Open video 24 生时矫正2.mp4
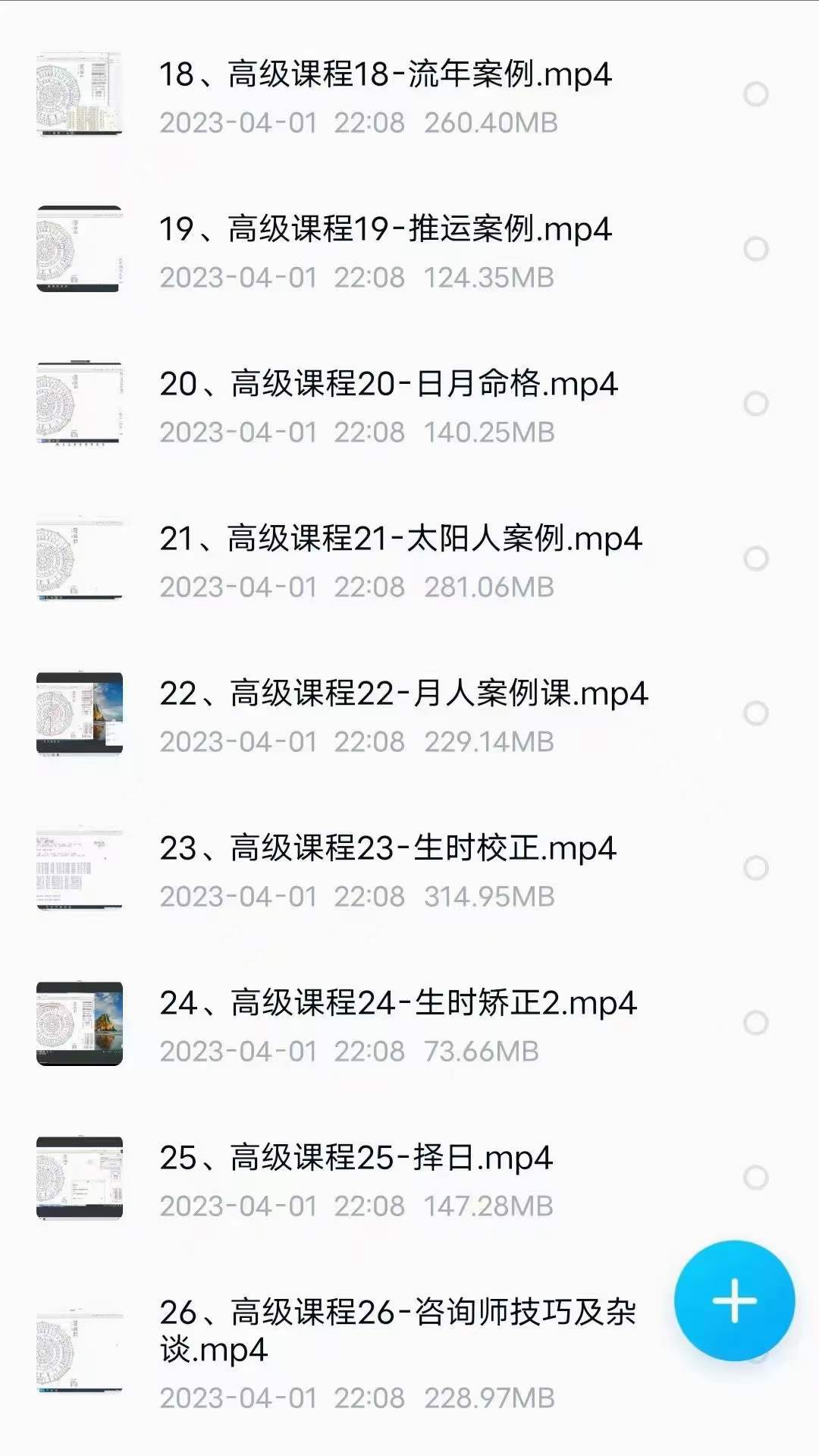The image size is (819, 1456). (409, 1024)
